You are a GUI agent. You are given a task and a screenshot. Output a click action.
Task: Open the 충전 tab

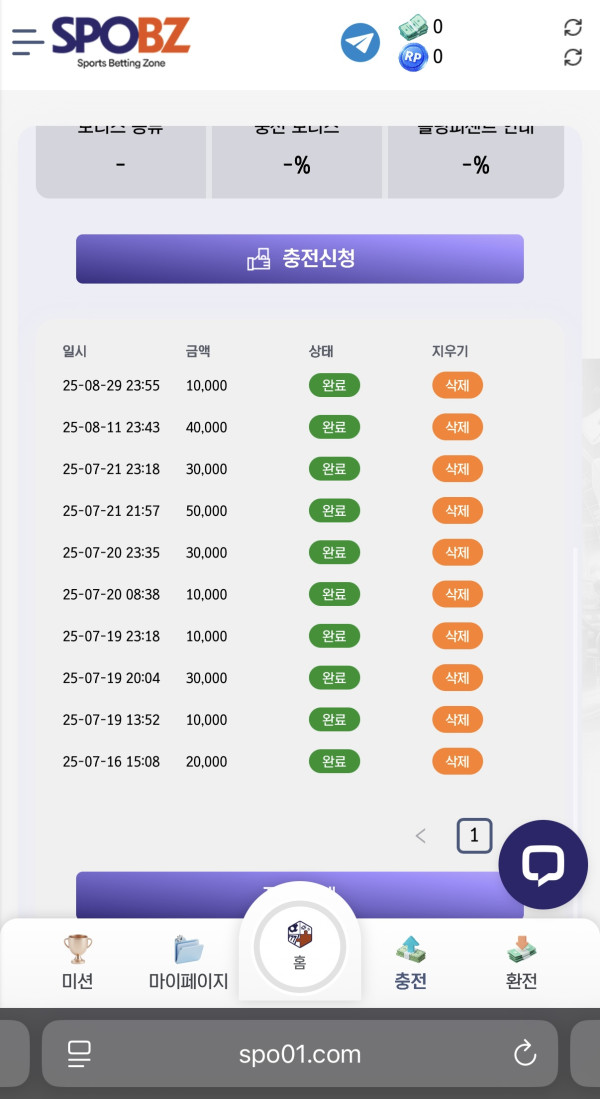tap(411, 963)
